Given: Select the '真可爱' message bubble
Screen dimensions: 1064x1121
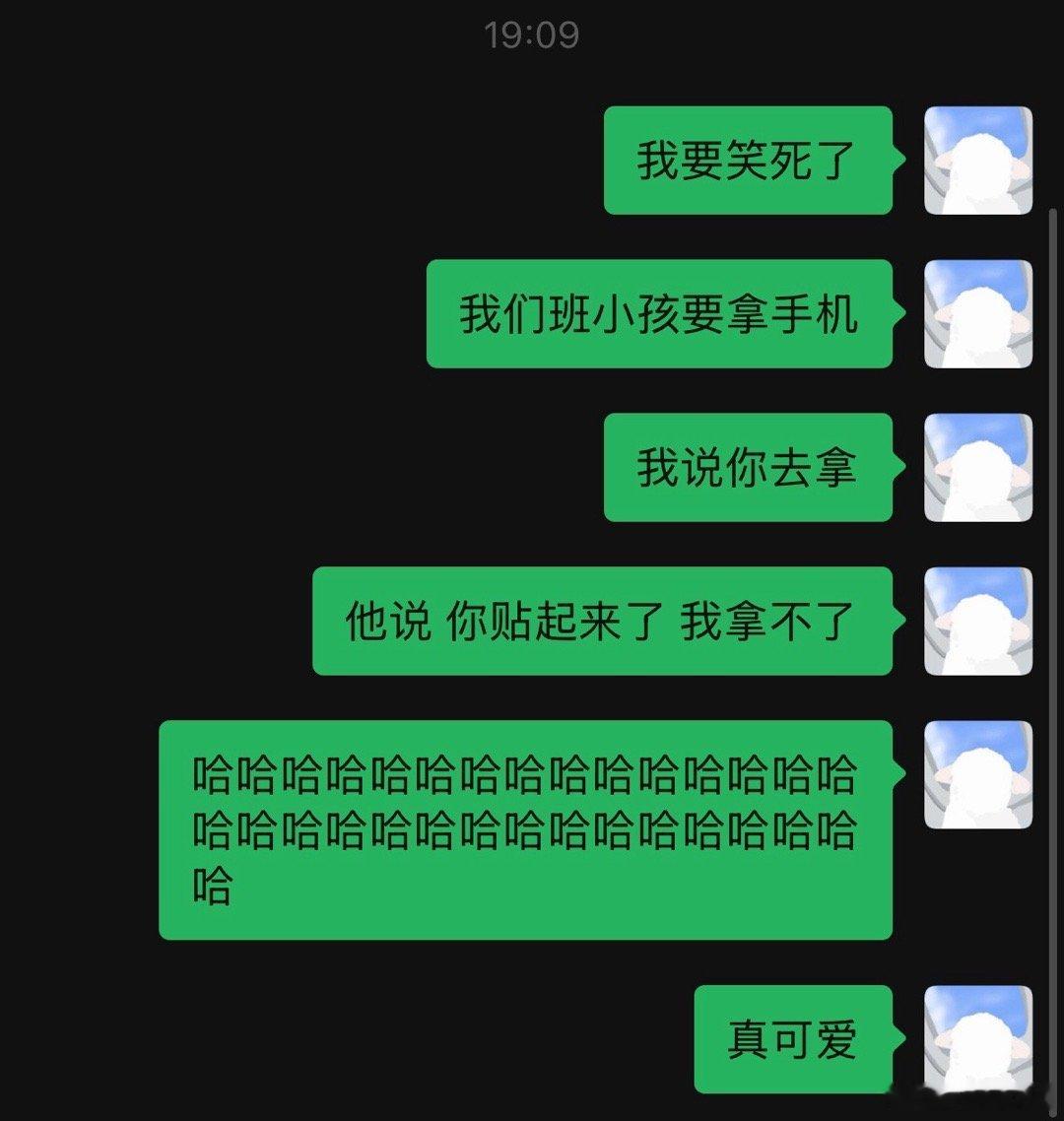Looking at the screenshot, I should coord(794,1037).
